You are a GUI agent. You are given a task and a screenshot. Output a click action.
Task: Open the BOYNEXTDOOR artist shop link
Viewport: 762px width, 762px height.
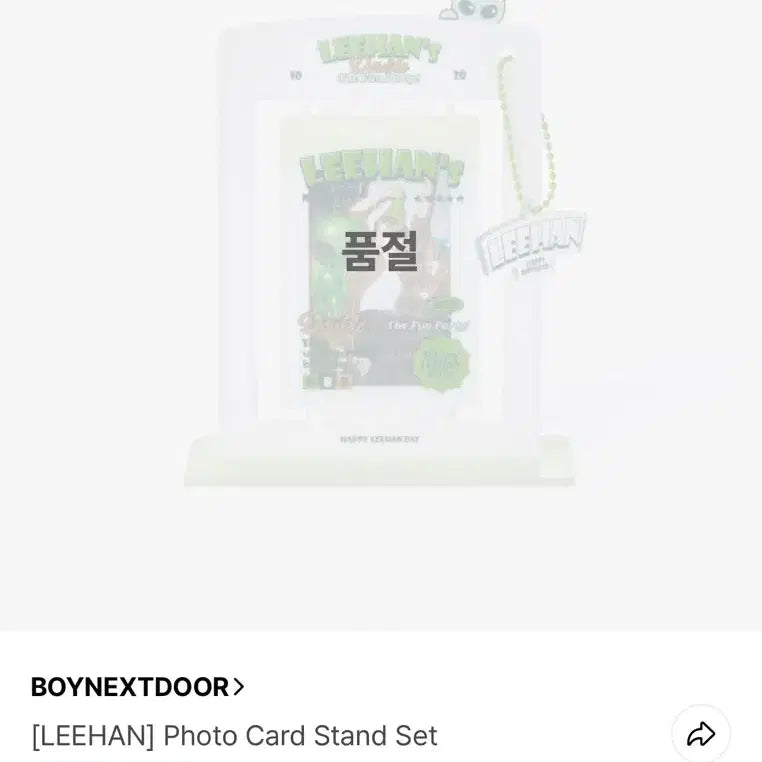tap(137, 687)
